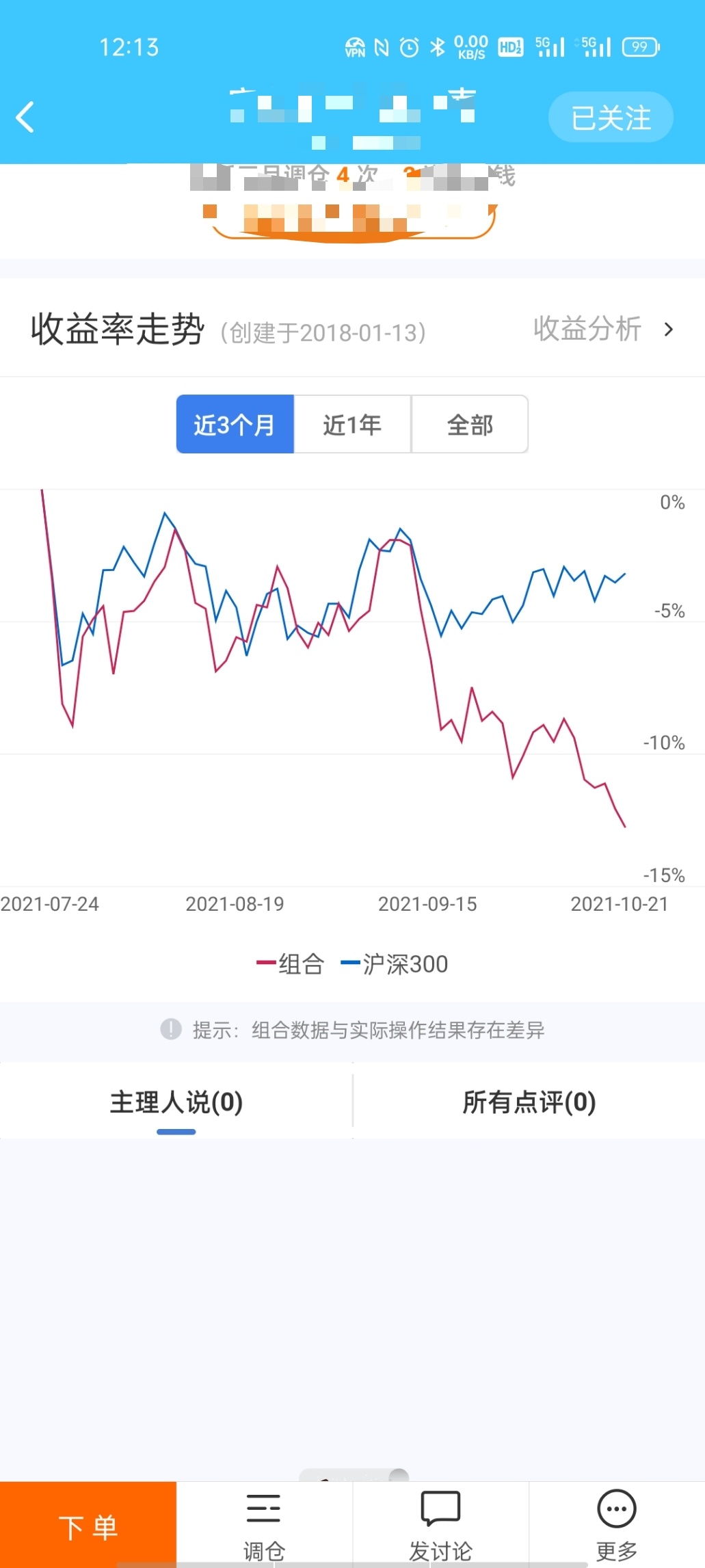Open the 所有点评(0) tab
The image size is (705, 1568).
[529, 1102]
